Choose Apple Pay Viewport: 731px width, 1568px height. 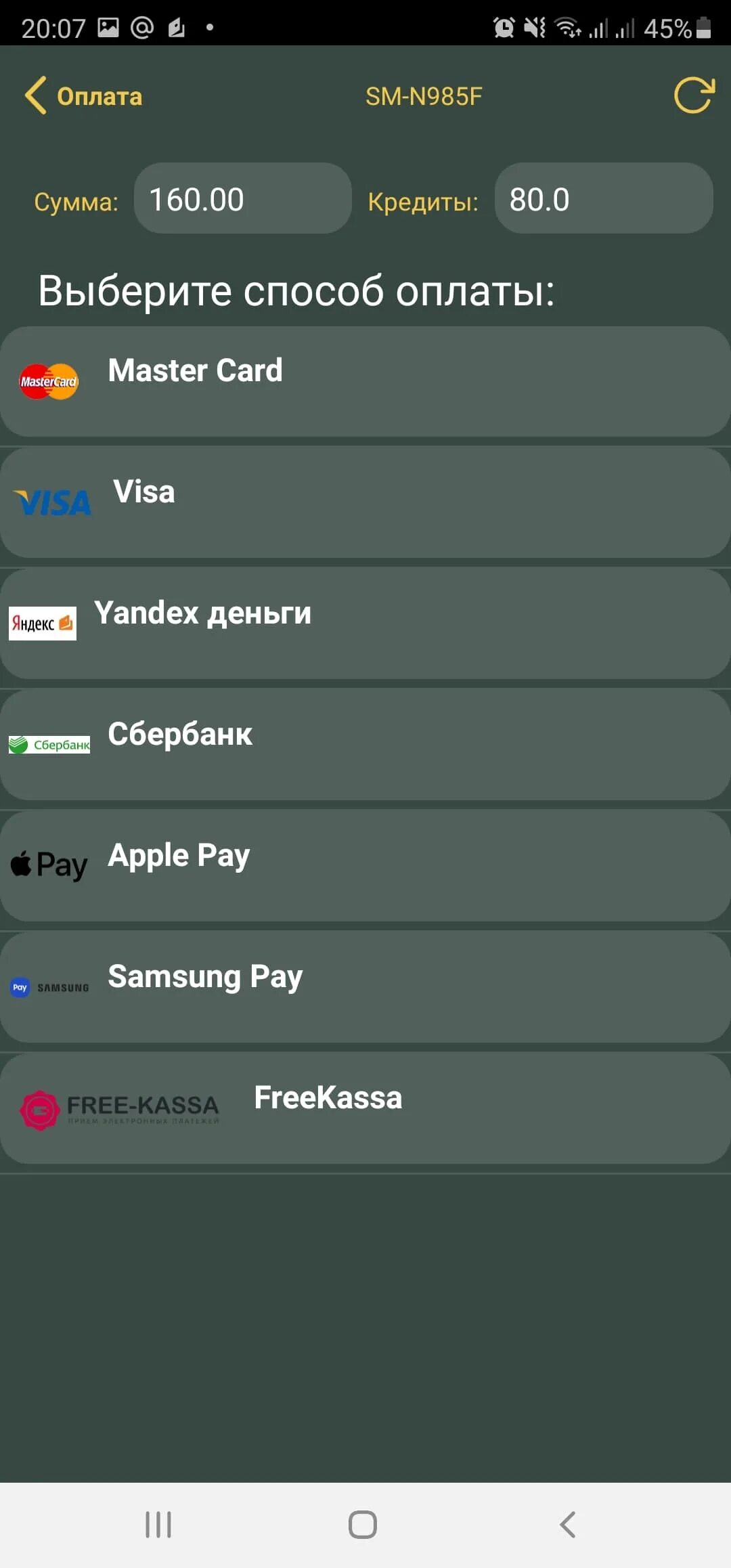[x=365, y=866]
